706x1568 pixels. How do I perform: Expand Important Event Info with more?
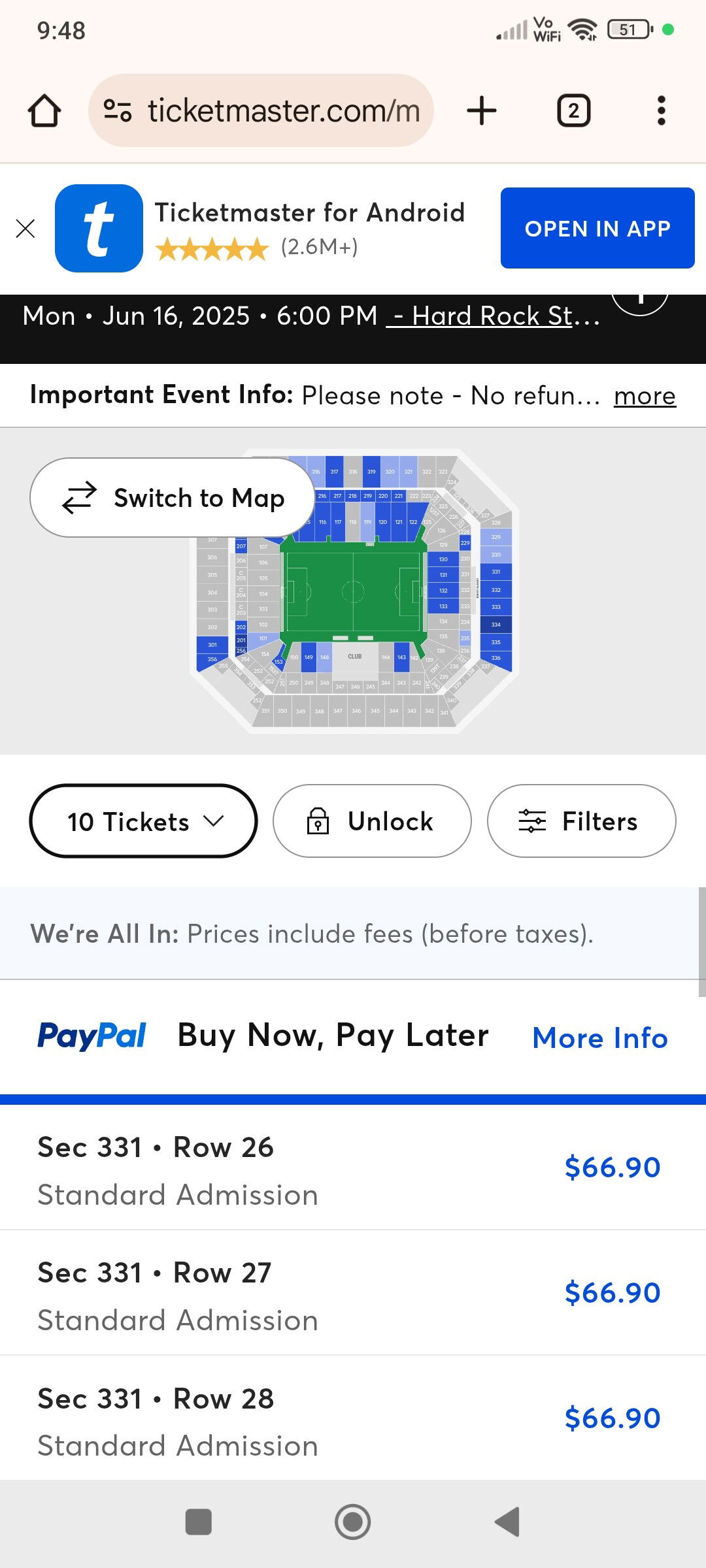tap(645, 396)
